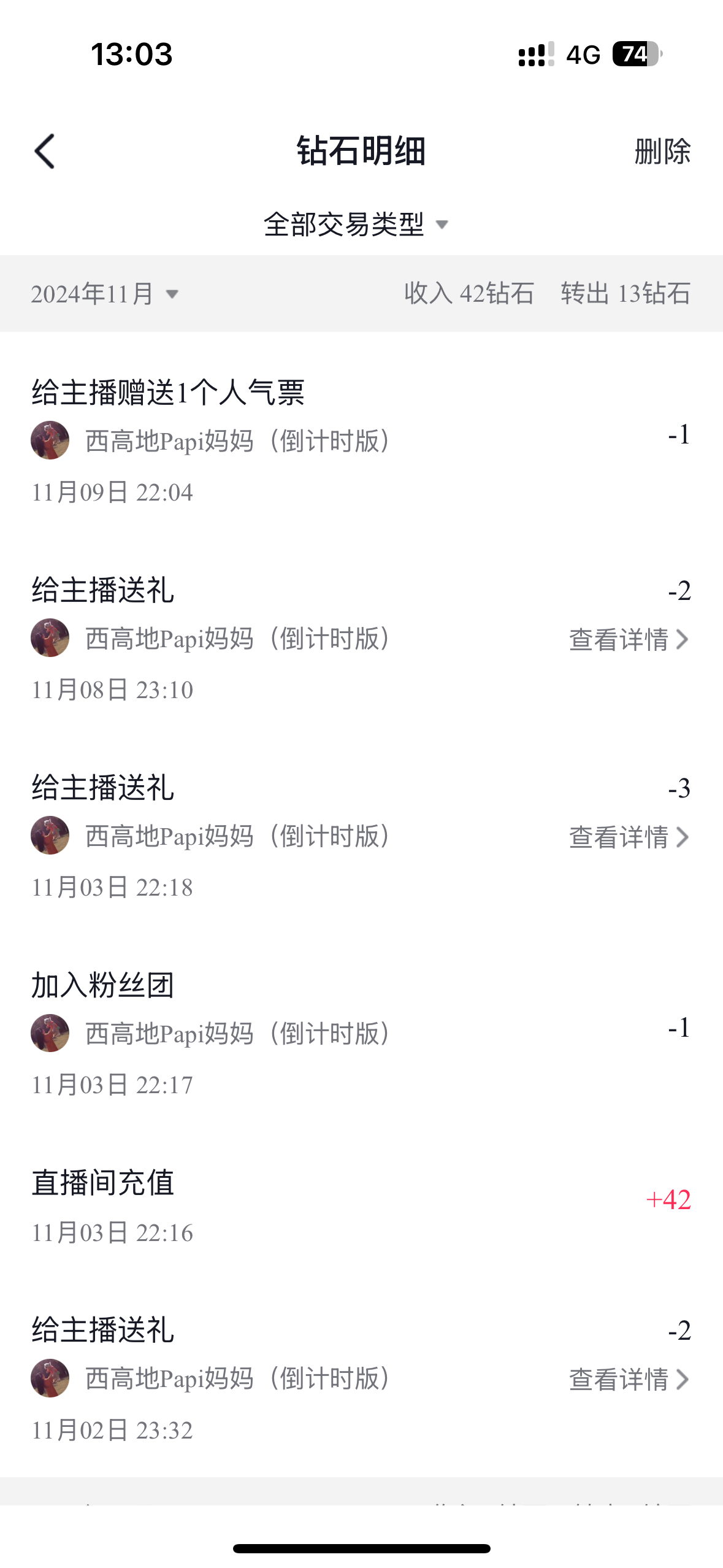View 查看详情 for 11月08日 23:10 gift
723x1568 pixels.
(x=629, y=639)
